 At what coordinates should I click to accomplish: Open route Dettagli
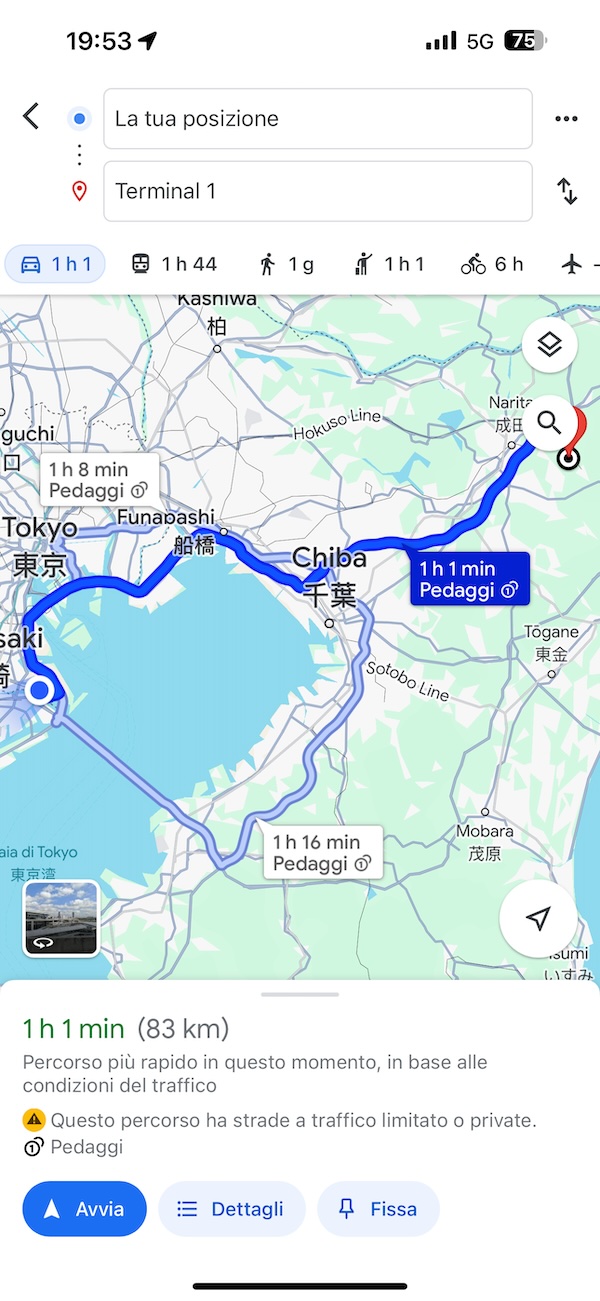tap(231, 1209)
